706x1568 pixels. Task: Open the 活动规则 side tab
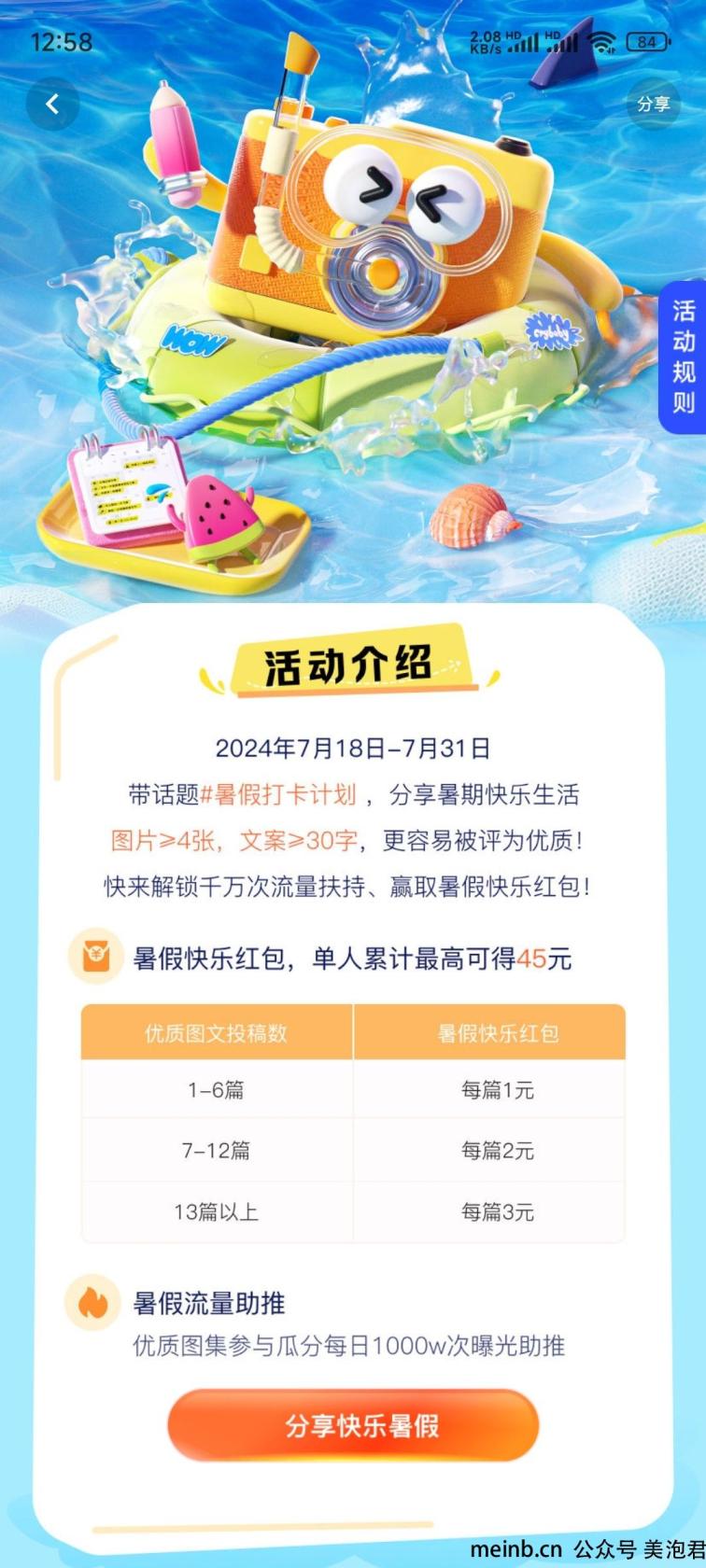point(684,357)
